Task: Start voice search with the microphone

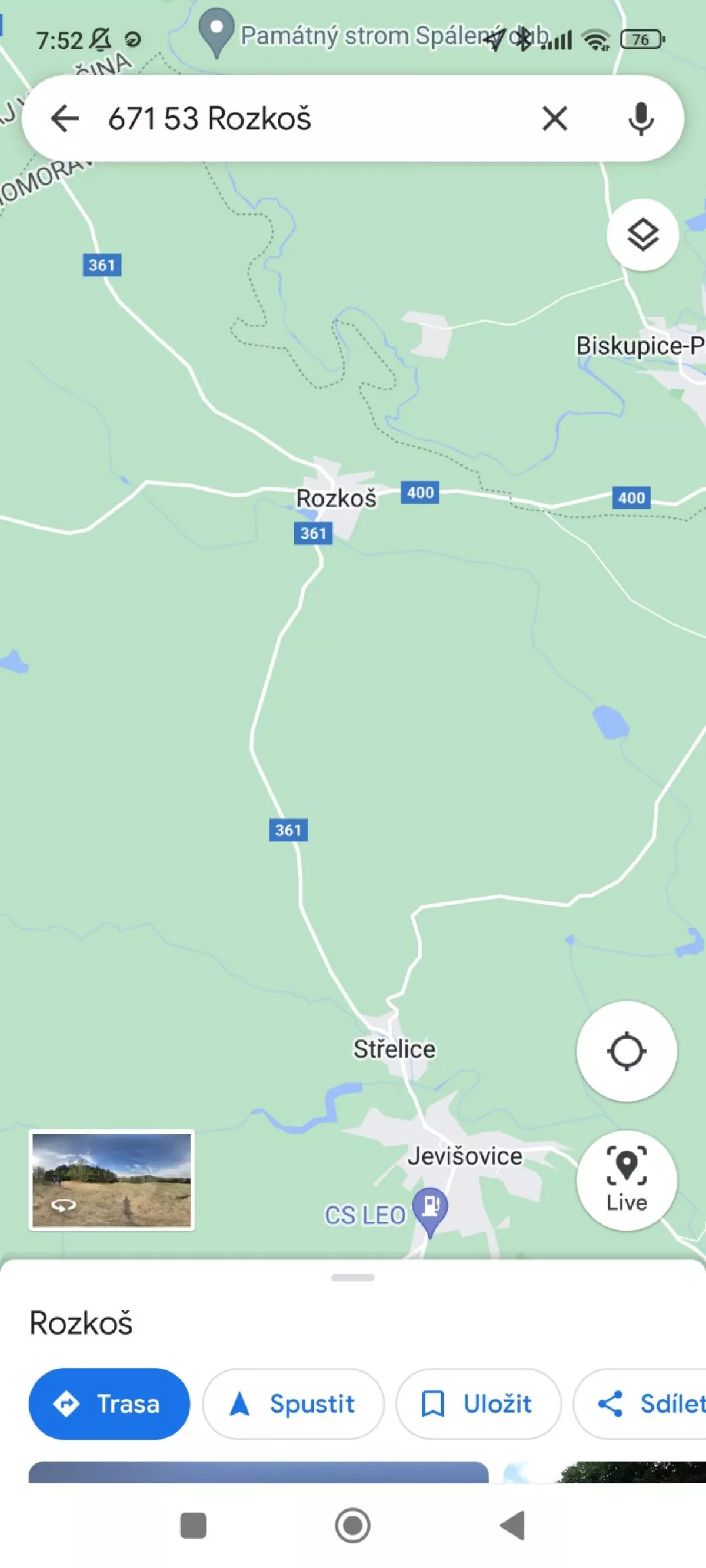Action: 640,118
